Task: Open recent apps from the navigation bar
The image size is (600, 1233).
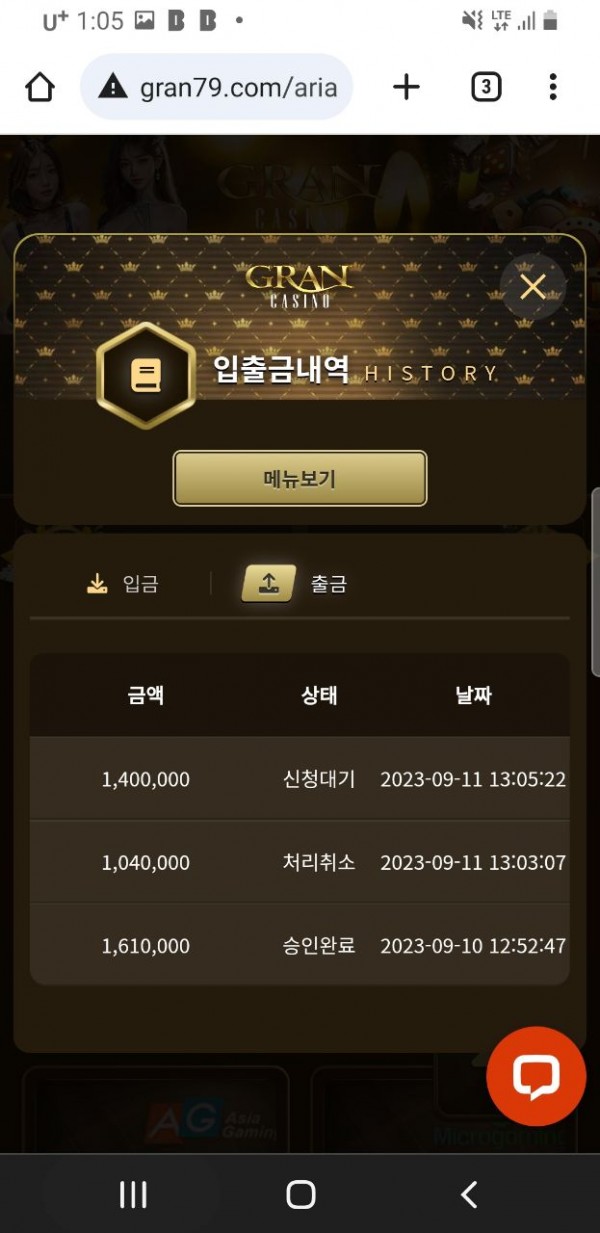Action: [x=133, y=1194]
